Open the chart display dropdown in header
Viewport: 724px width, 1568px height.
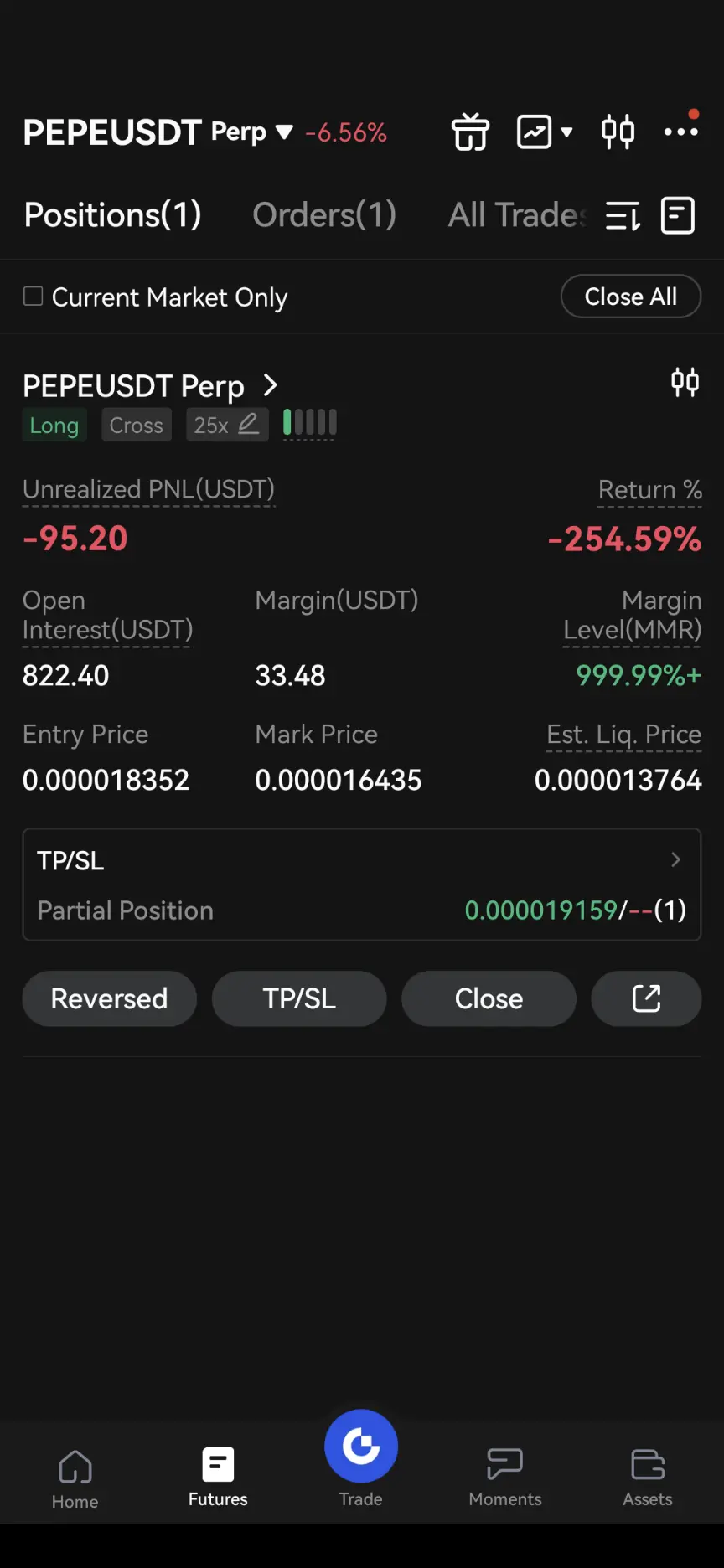[x=545, y=132]
